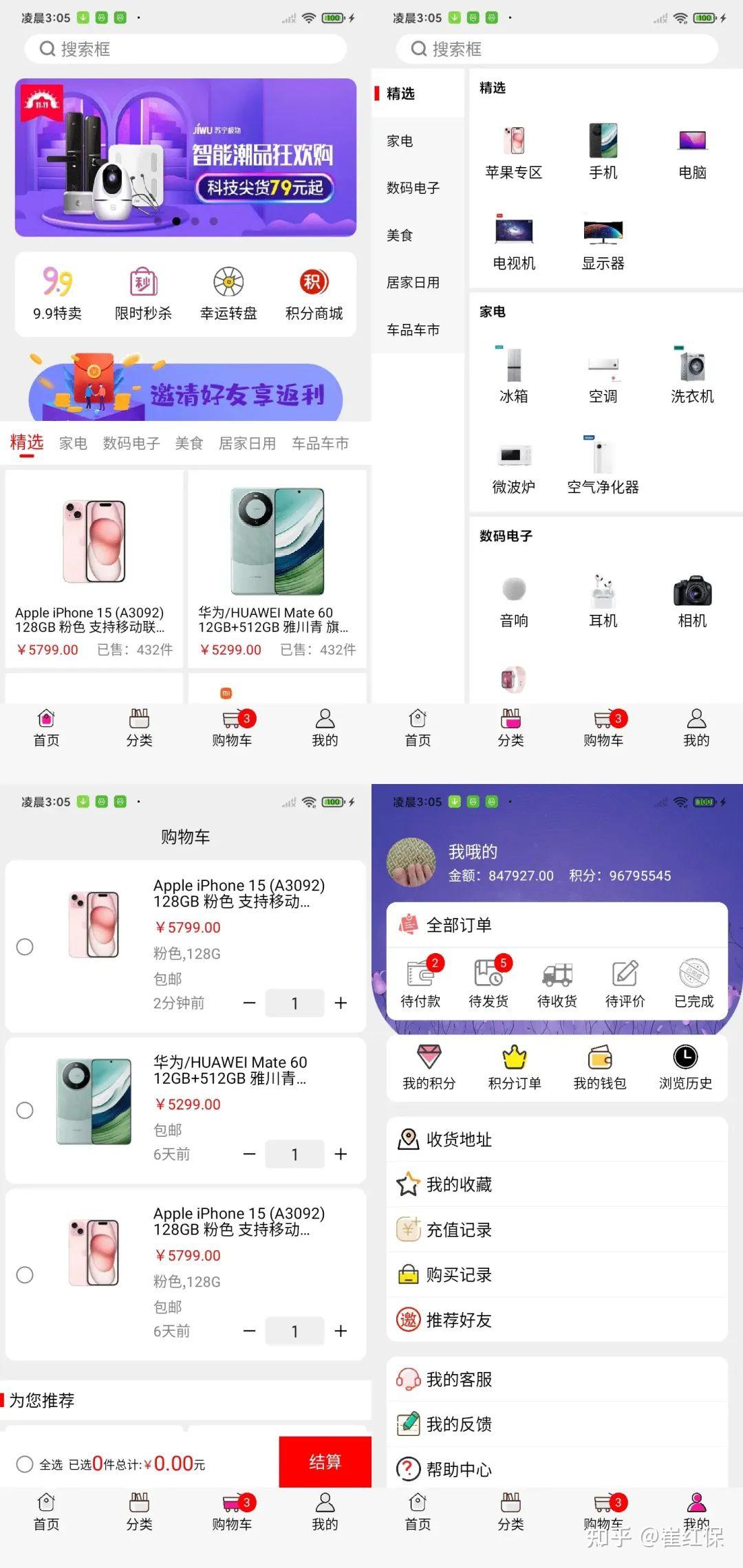The height and width of the screenshot is (1568, 743).
Task: Select the Apple iPhone 15 cart item circle
Action: click(25, 946)
